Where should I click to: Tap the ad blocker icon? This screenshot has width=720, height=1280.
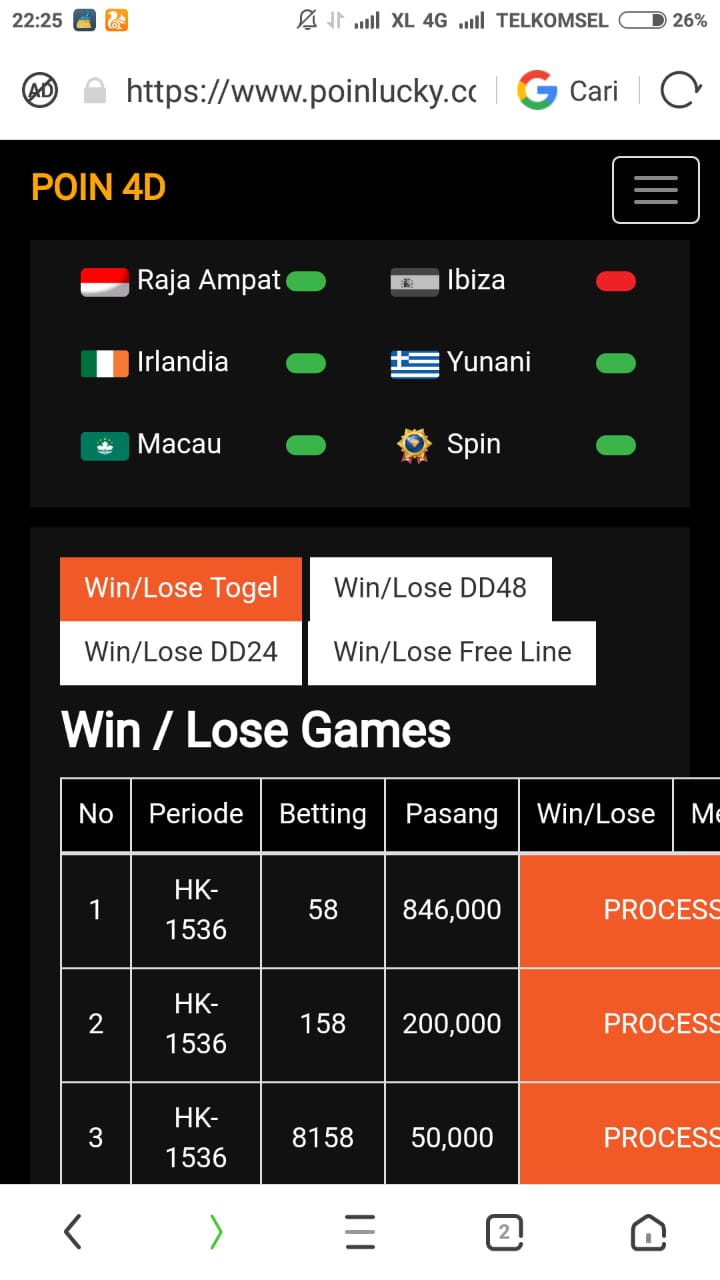point(40,92)
